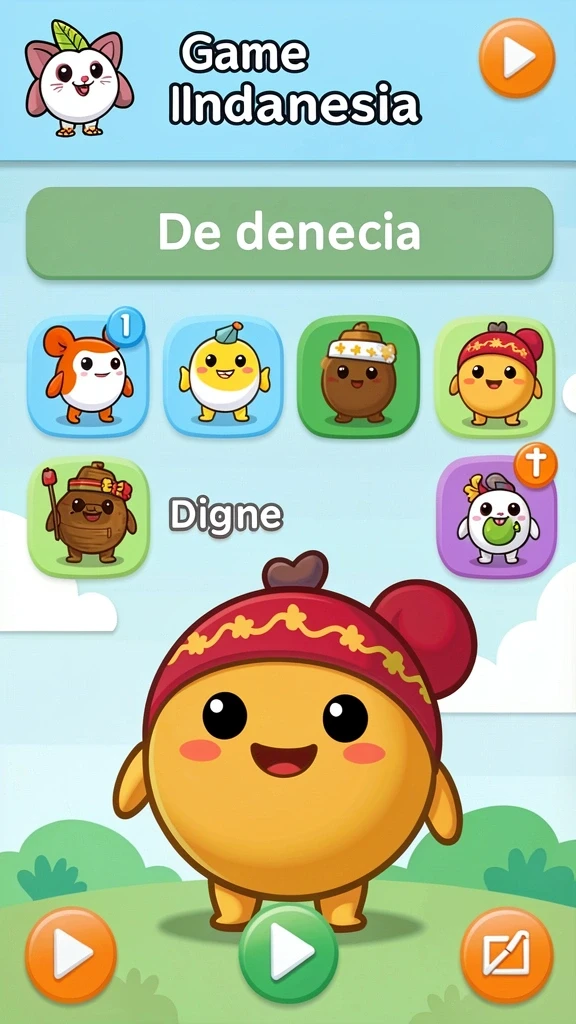576x1024 pixels.
Task: Tap the orange play button at bottom left
Action: [71, 955]
